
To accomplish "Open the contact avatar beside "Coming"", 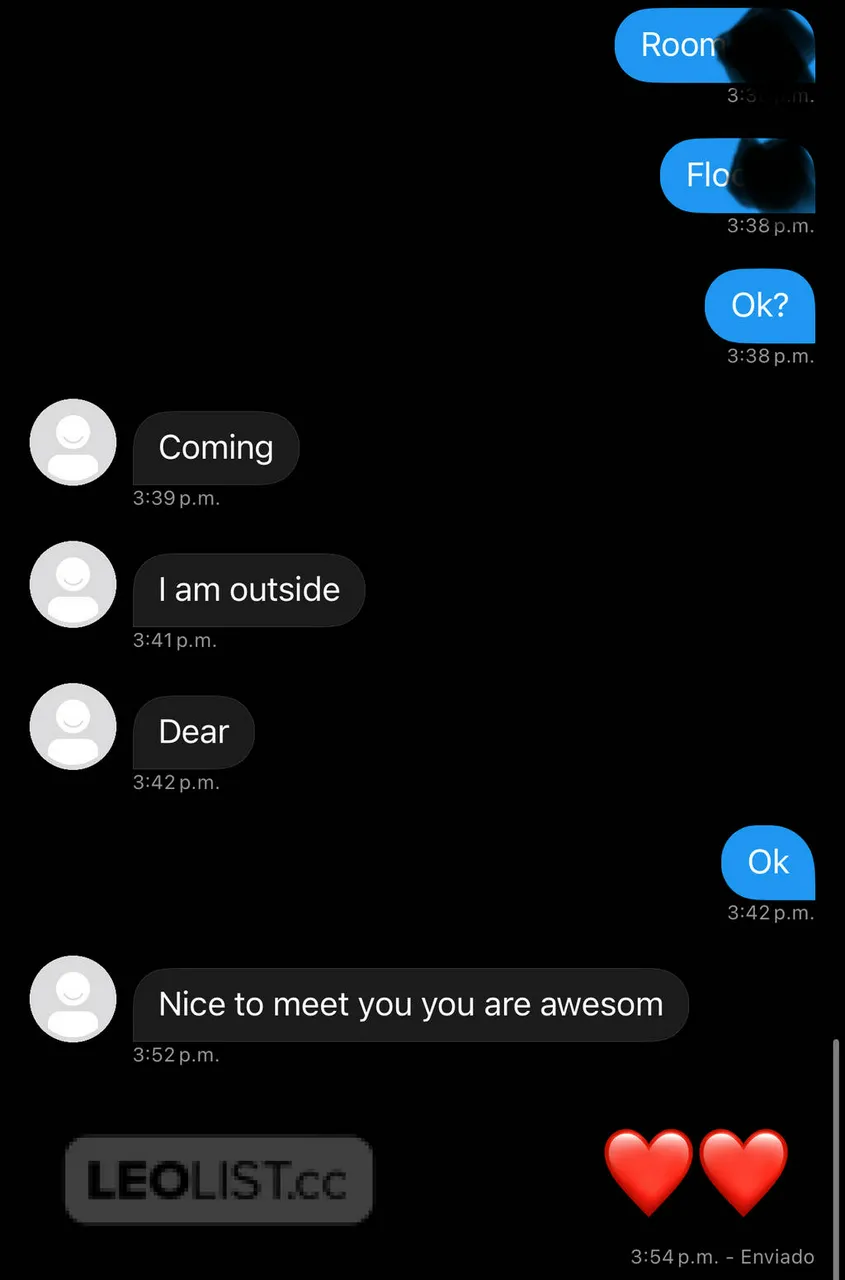I will (73, 442).
